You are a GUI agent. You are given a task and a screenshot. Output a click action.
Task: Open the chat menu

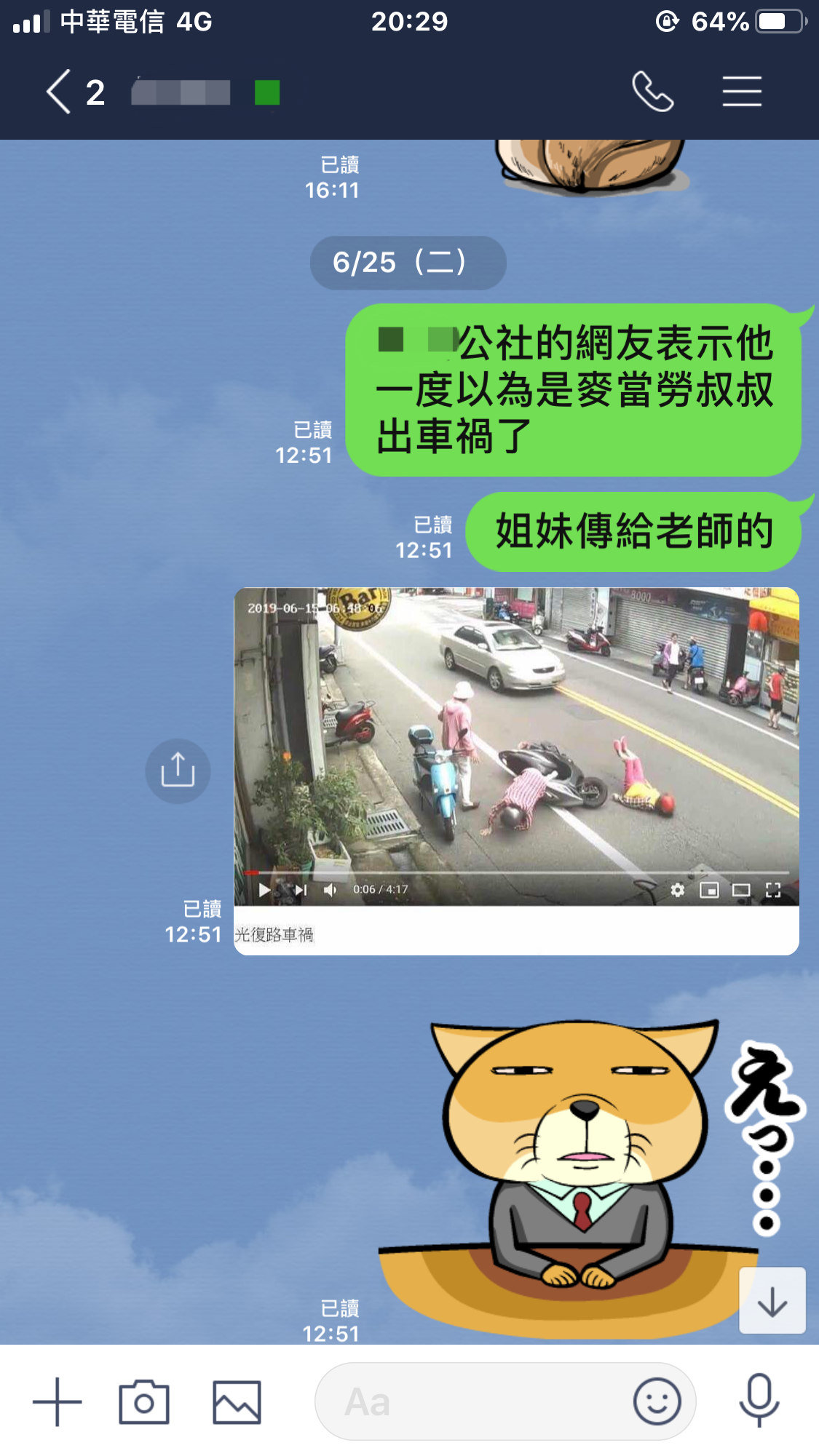[741, 92]
